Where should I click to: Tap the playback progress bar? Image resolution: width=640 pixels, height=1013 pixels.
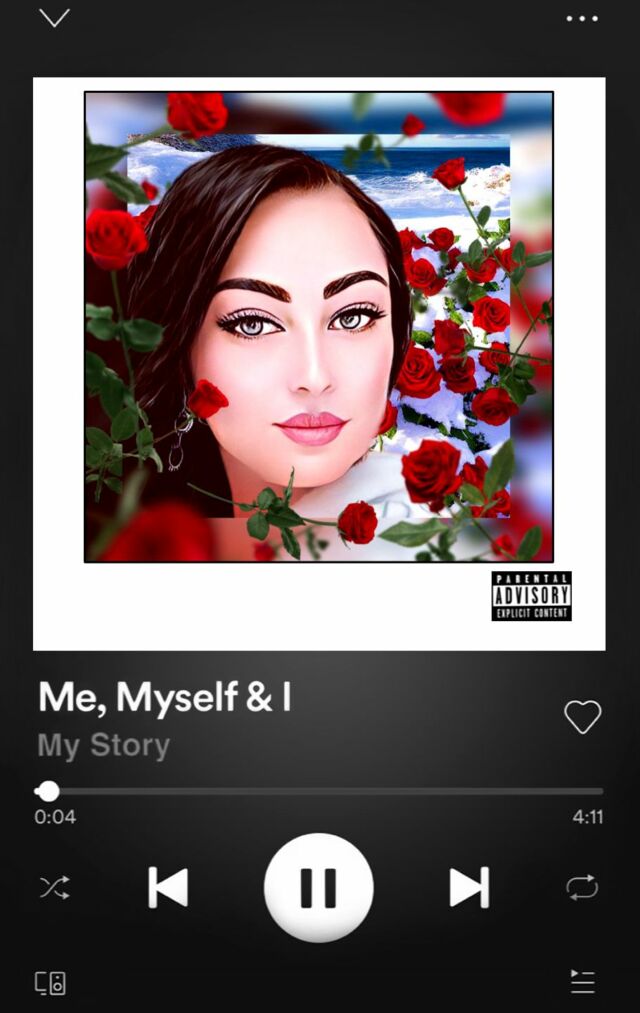320,791
